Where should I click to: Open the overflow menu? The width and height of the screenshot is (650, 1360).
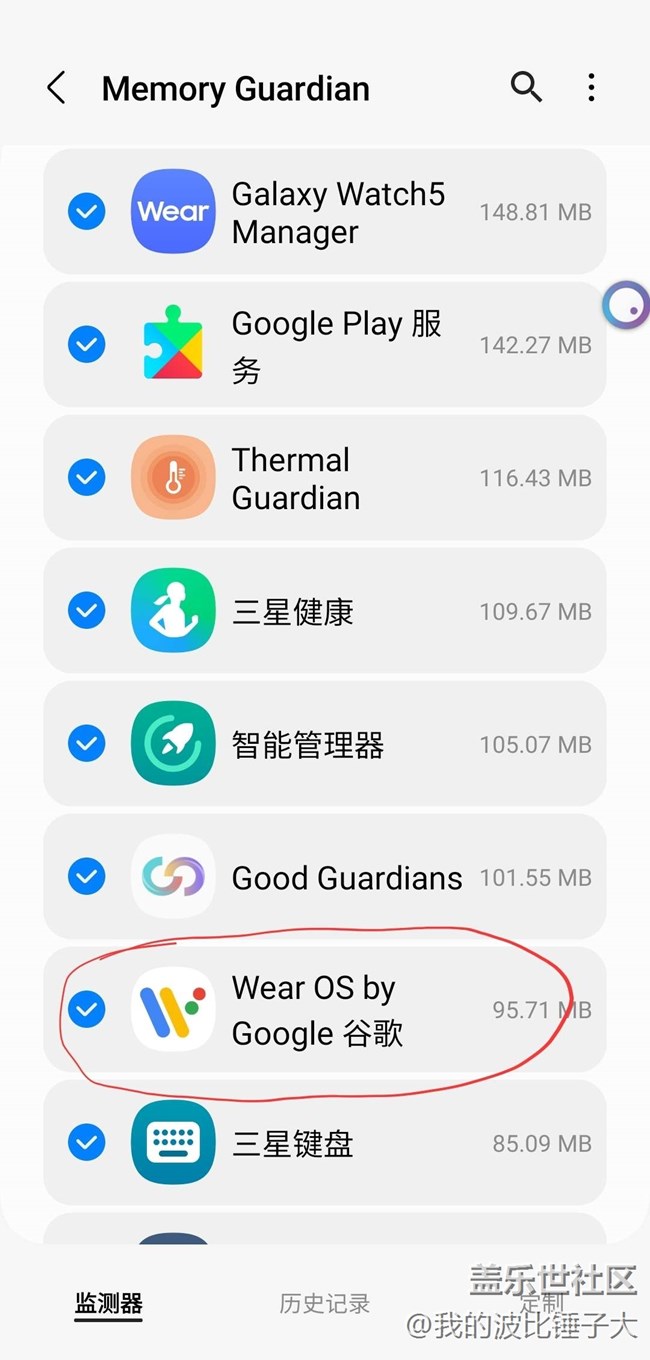click(591, 88)
